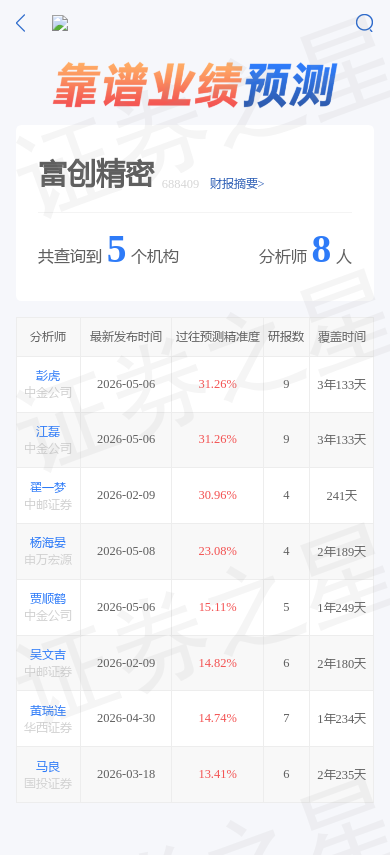Open analyst 马良's profile
The width and height of the screenshot is (390, 855).
[x=48, y=767]
